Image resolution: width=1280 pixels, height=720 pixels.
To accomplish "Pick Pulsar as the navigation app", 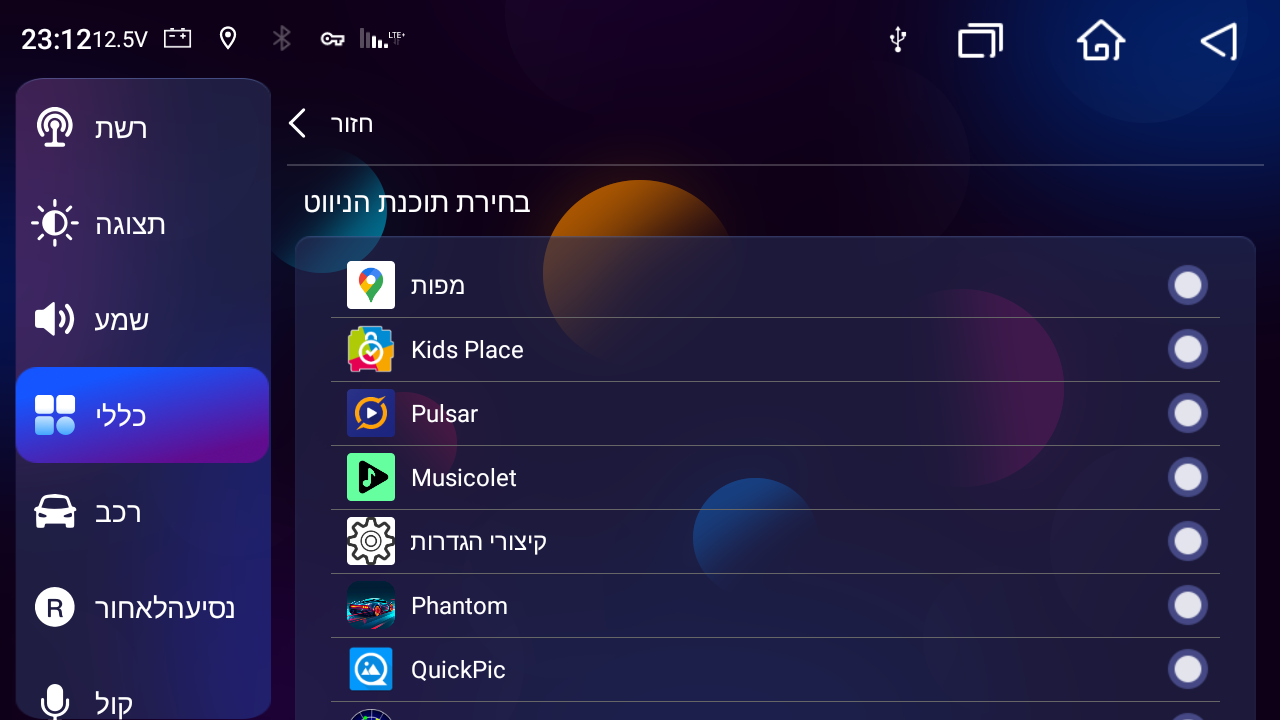I will click(1187, 414).
